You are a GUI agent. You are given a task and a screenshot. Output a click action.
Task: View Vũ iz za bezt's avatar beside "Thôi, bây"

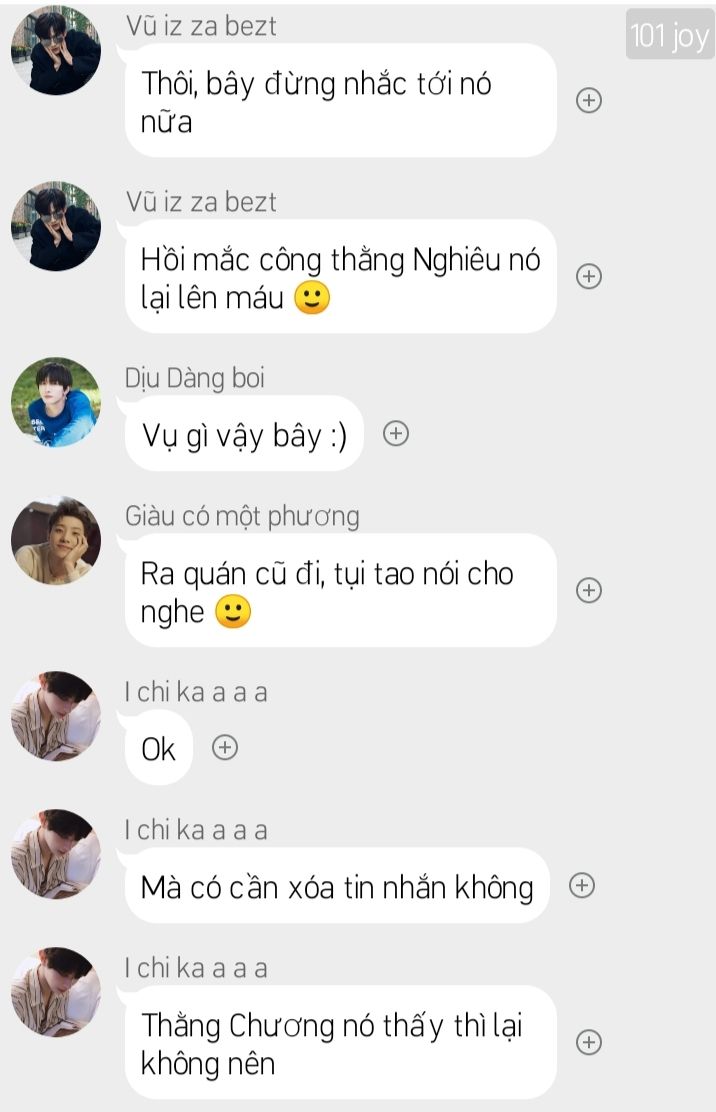point(56,50)
